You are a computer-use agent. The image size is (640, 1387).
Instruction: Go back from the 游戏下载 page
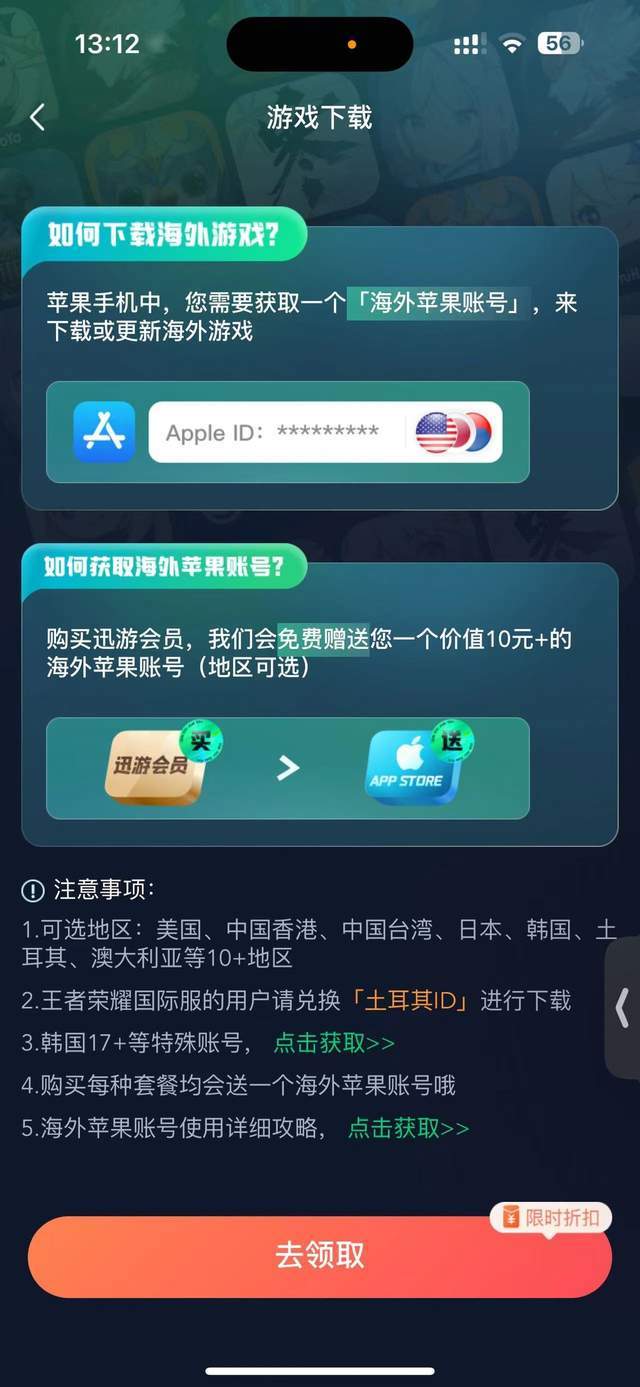38,117
